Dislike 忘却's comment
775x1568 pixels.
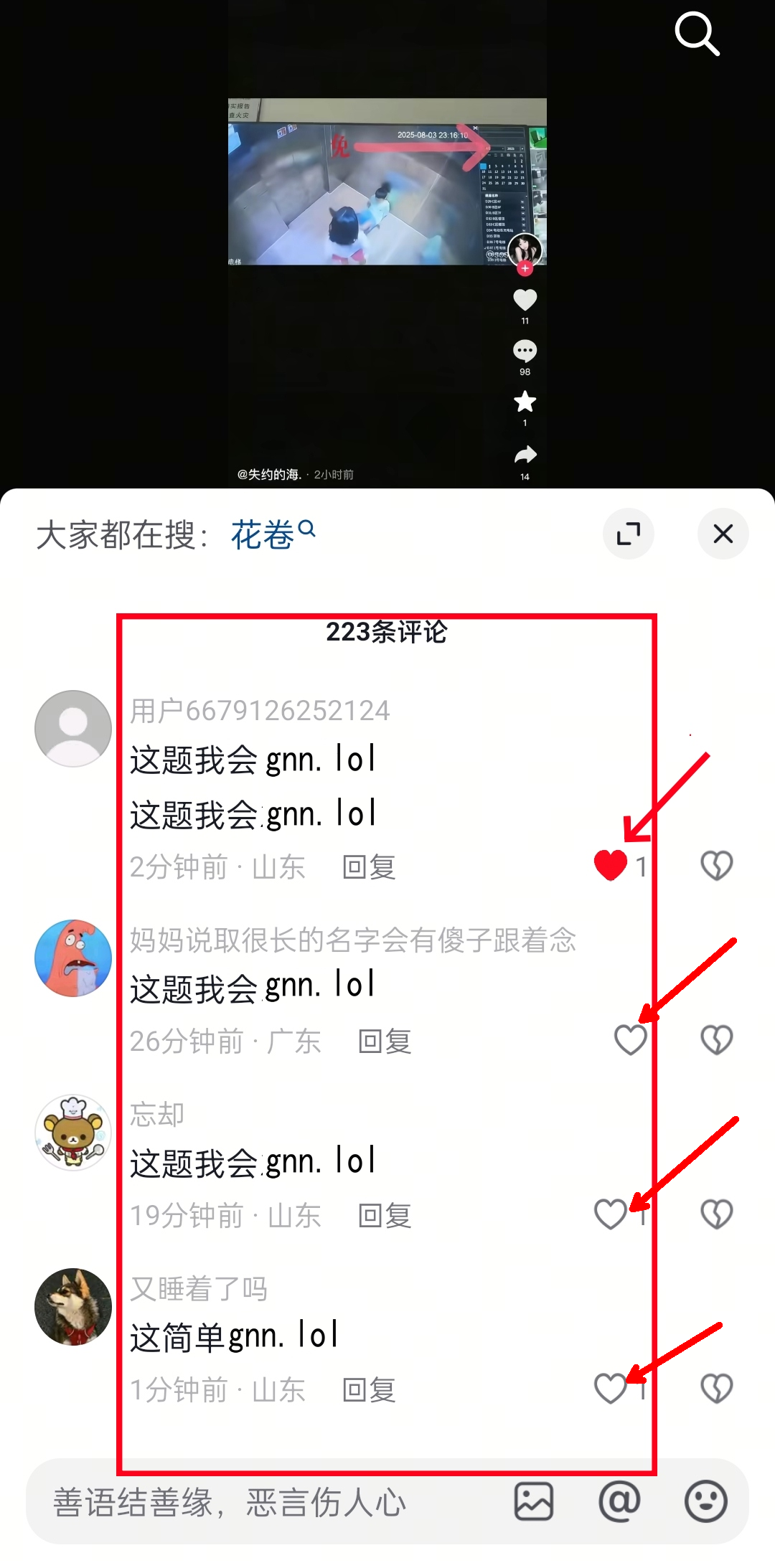pyautogui.click(x=716, y=1214)
